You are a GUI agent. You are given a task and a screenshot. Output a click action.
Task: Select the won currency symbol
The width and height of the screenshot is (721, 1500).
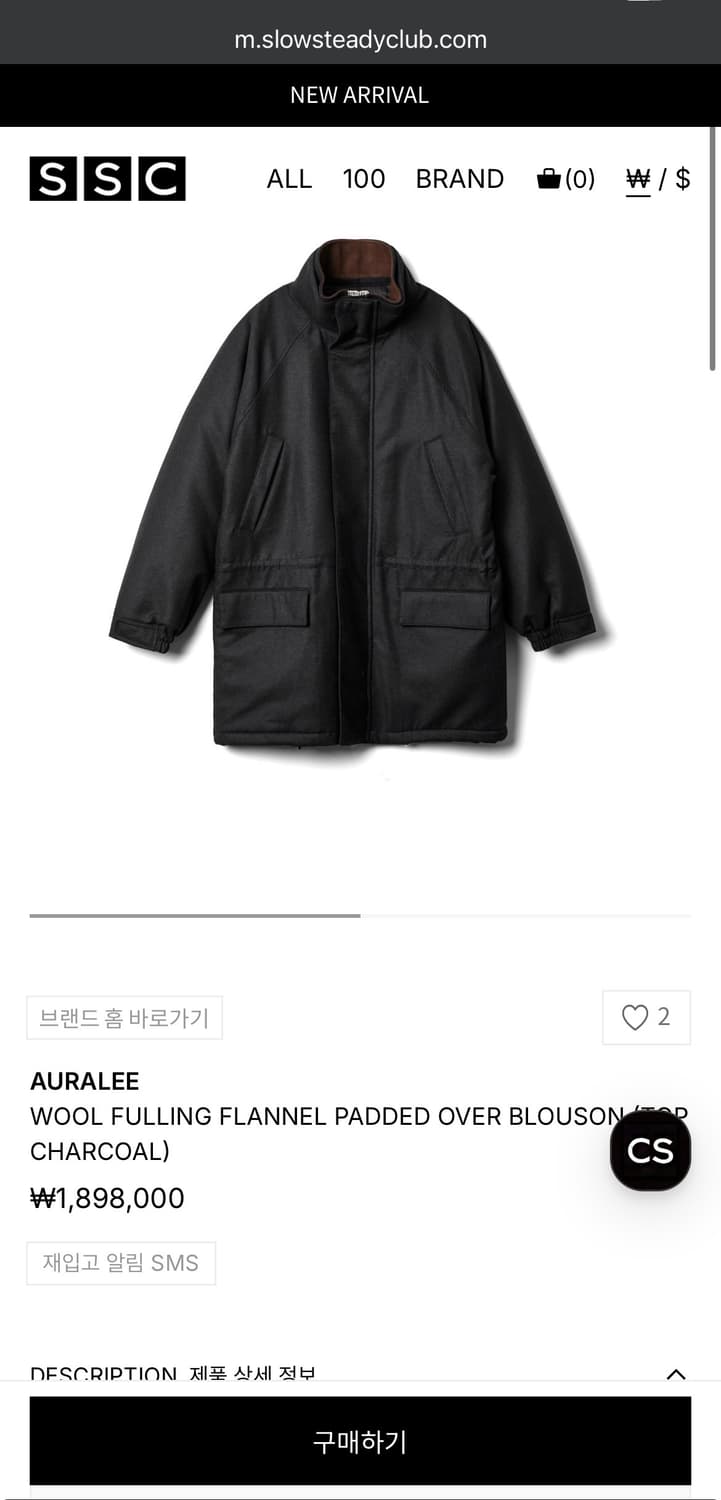[639, 178]
